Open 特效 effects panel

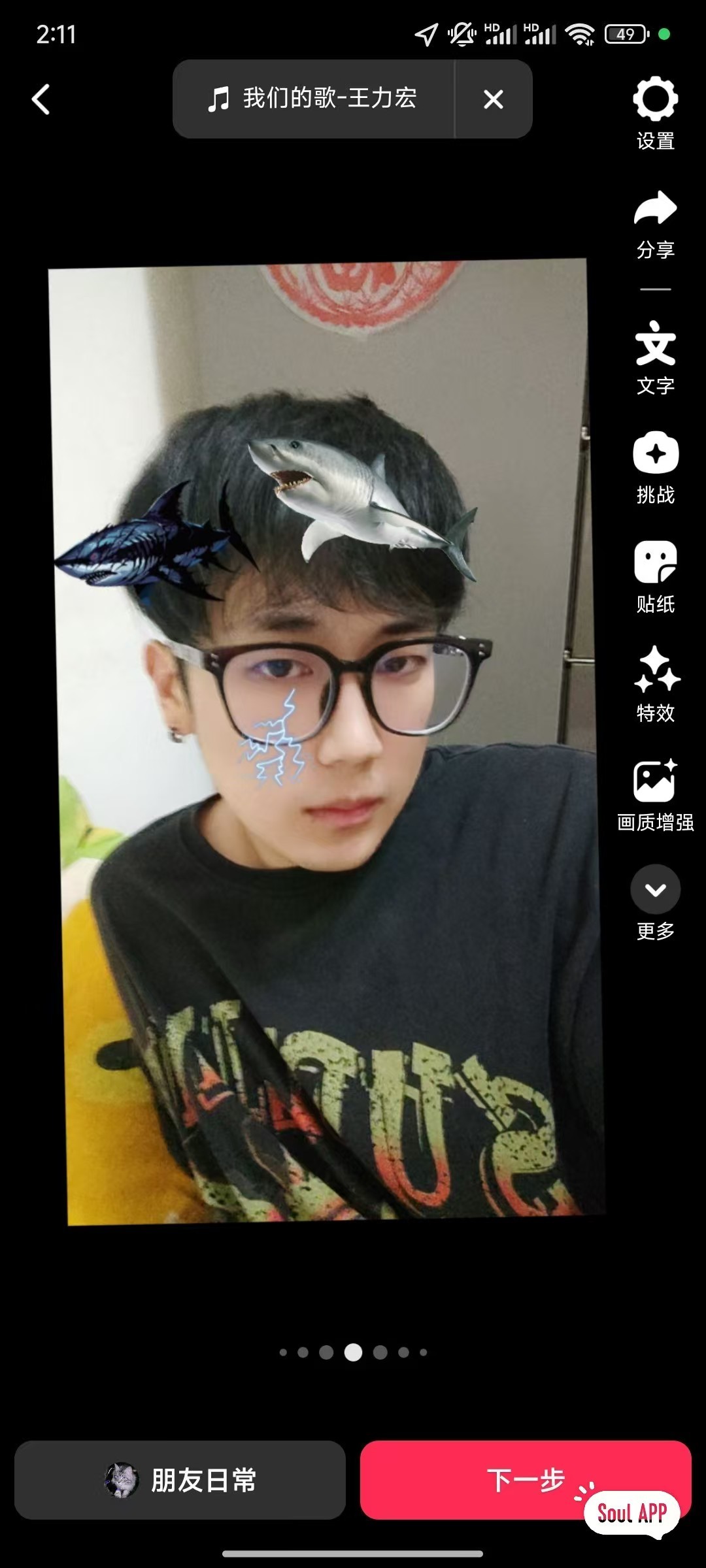tap(655, 683)
